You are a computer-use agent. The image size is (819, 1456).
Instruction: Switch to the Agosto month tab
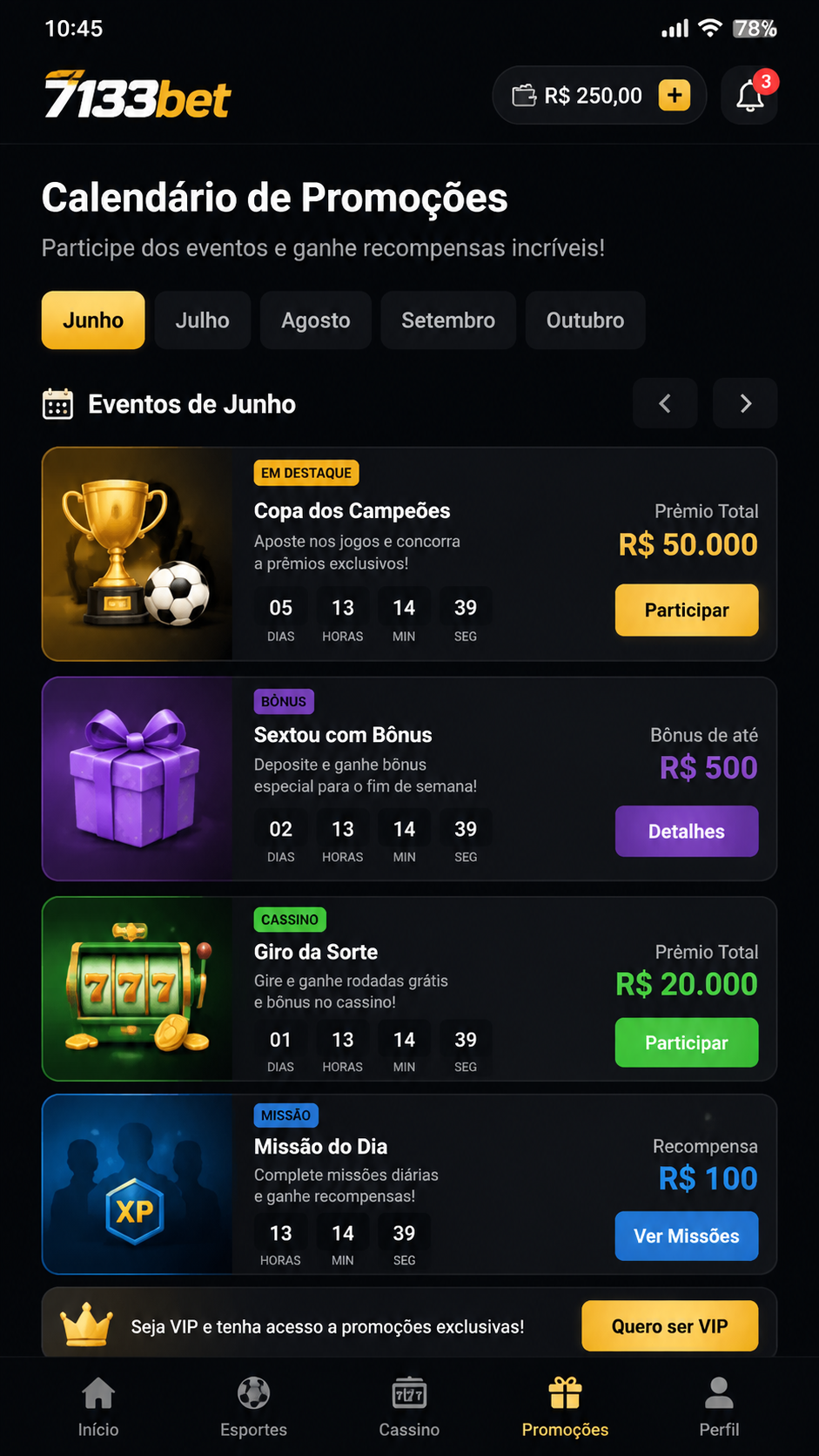click(x=316, y=320)
